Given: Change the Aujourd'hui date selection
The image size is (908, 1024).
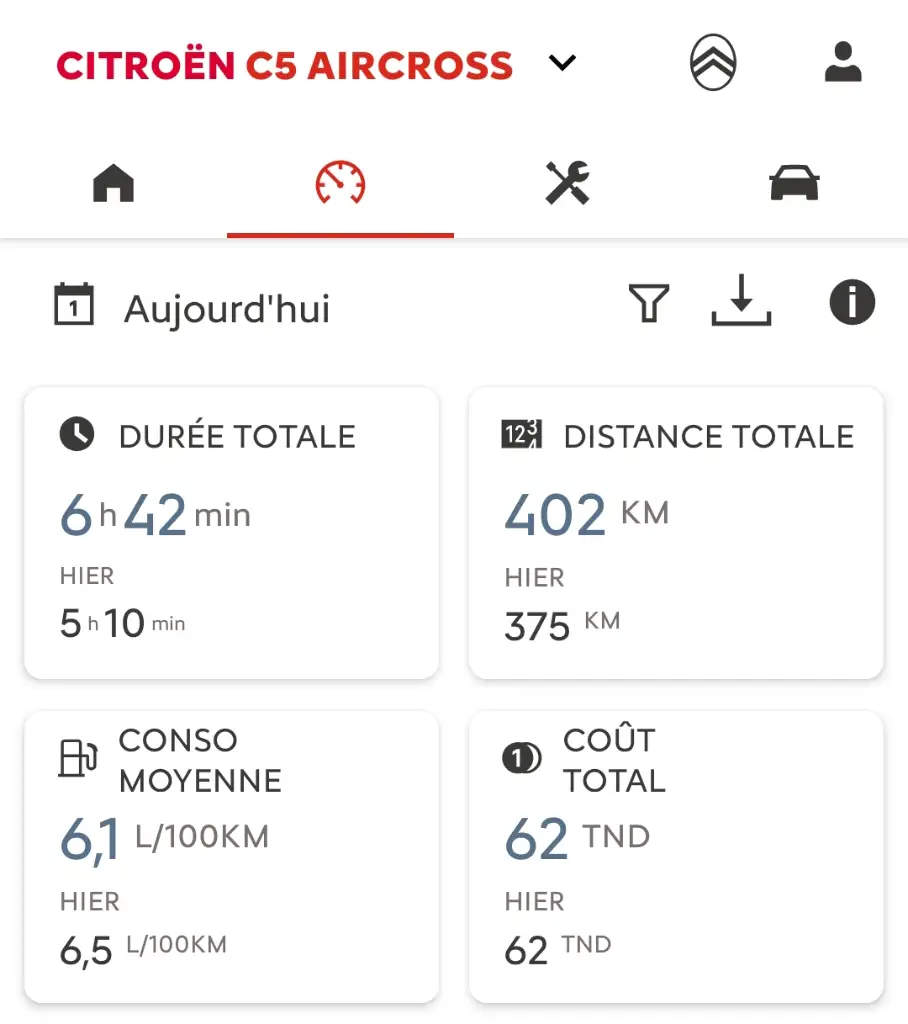Looking at the screenshot, I should (192, 307).
